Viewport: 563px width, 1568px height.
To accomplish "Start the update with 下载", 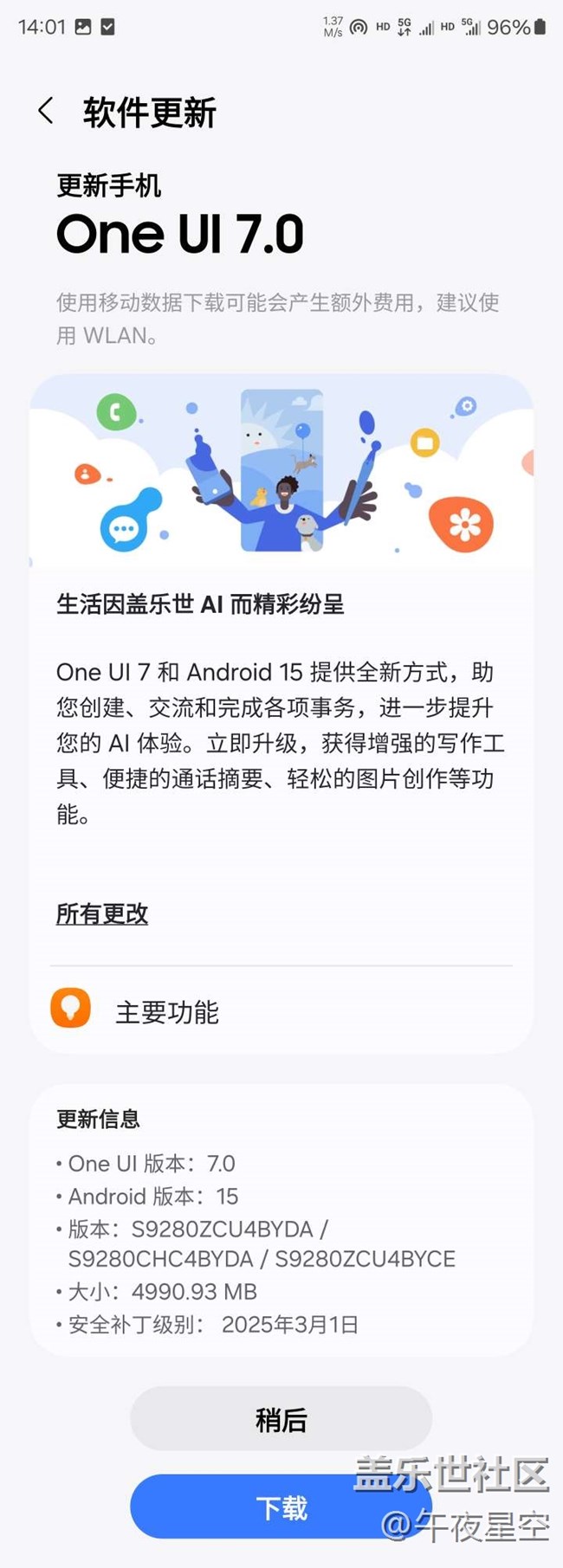I will point(281,1507).
